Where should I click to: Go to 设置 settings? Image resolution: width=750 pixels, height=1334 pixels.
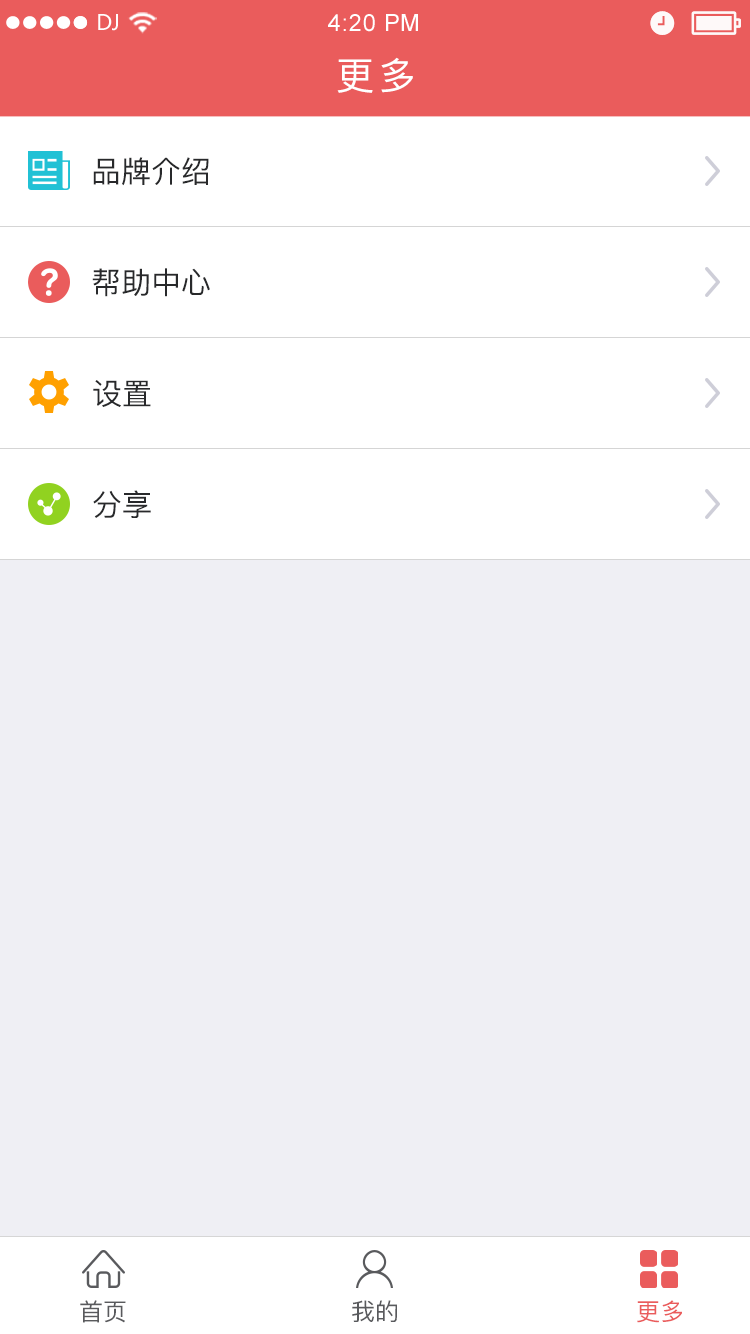[374, 393]
